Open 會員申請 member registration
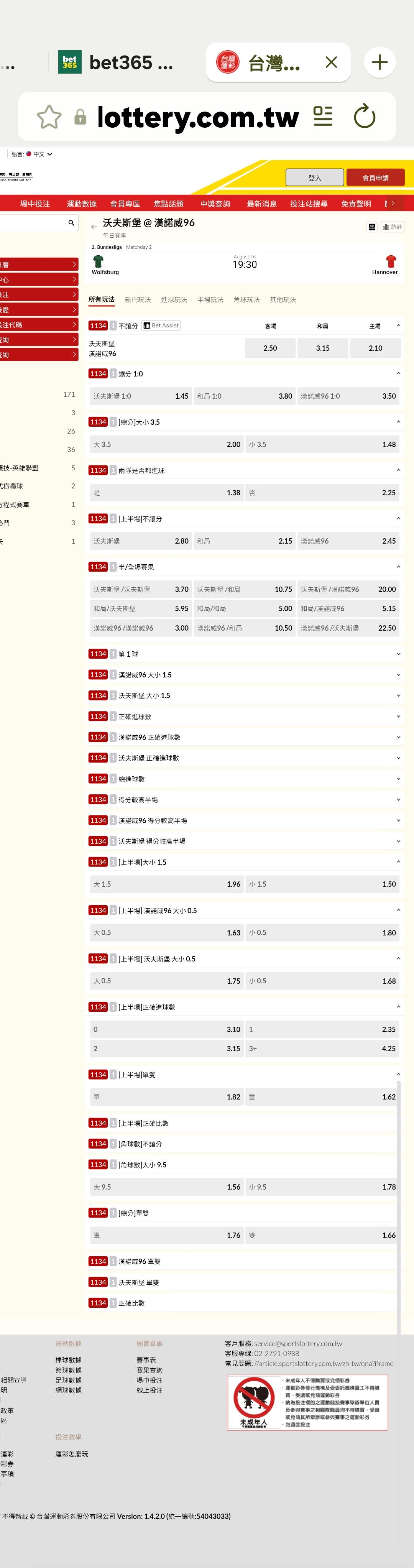This screenshot has width=414, height=1568. 375,178
